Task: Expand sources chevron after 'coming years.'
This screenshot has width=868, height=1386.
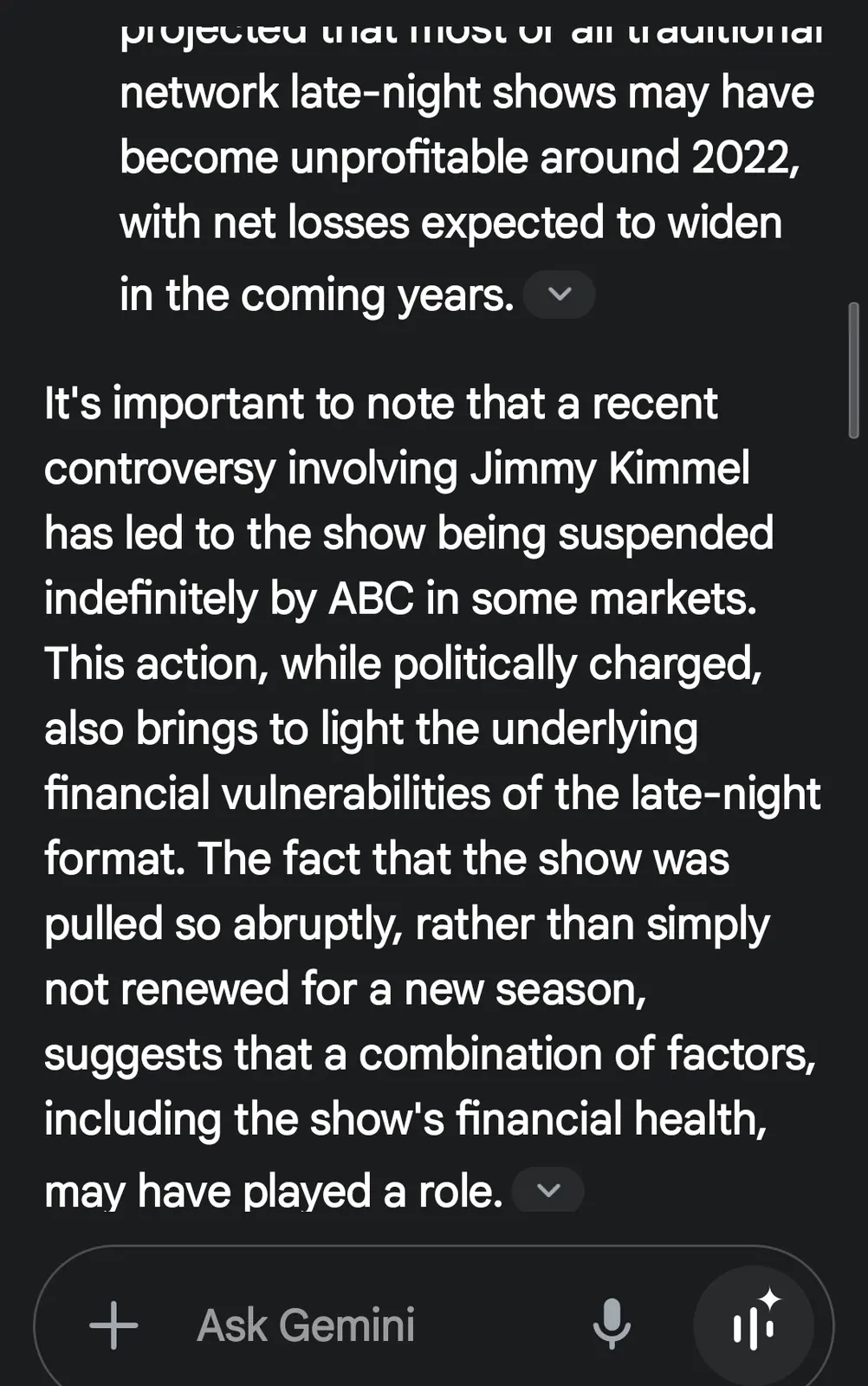Action: point(560,295)
